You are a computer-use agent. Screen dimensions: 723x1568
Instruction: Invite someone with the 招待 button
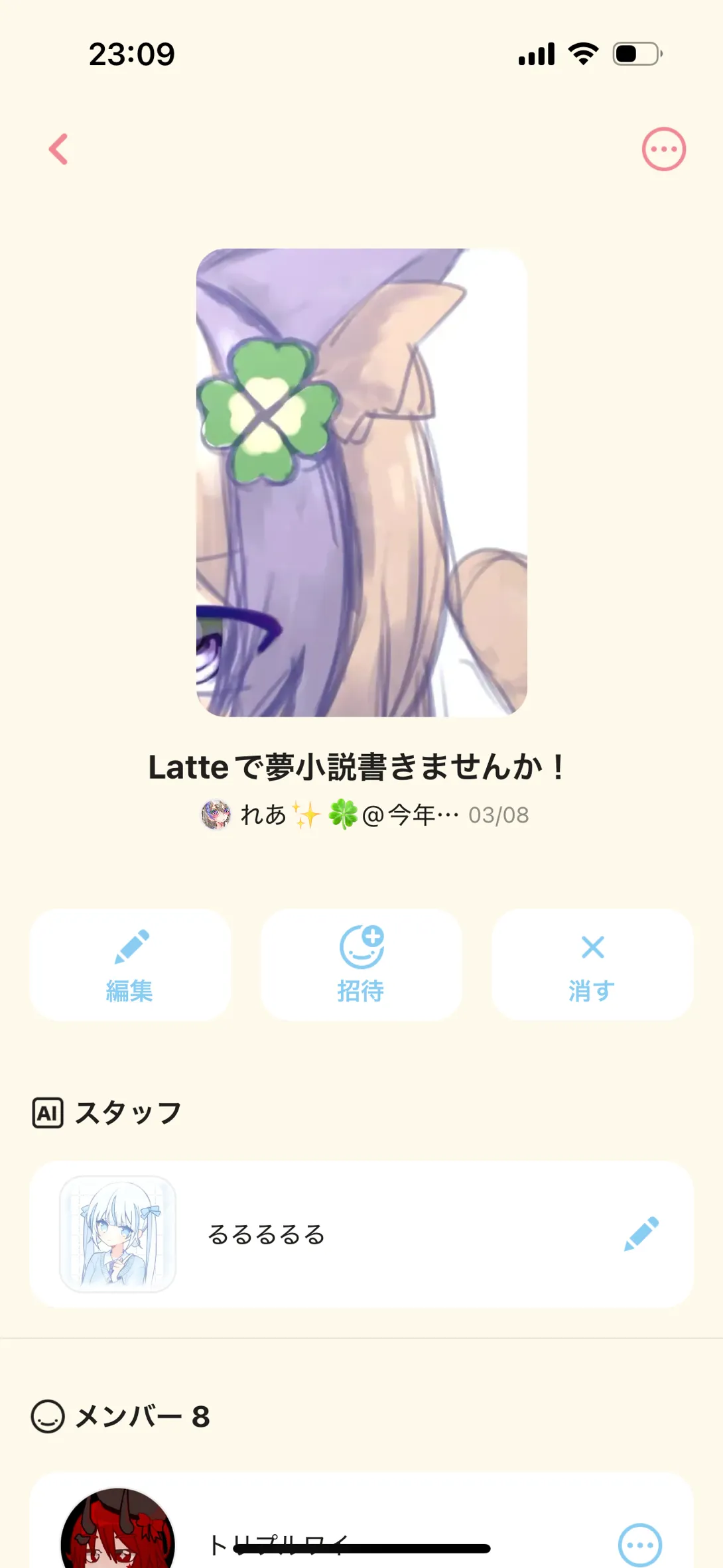(361, 965)
